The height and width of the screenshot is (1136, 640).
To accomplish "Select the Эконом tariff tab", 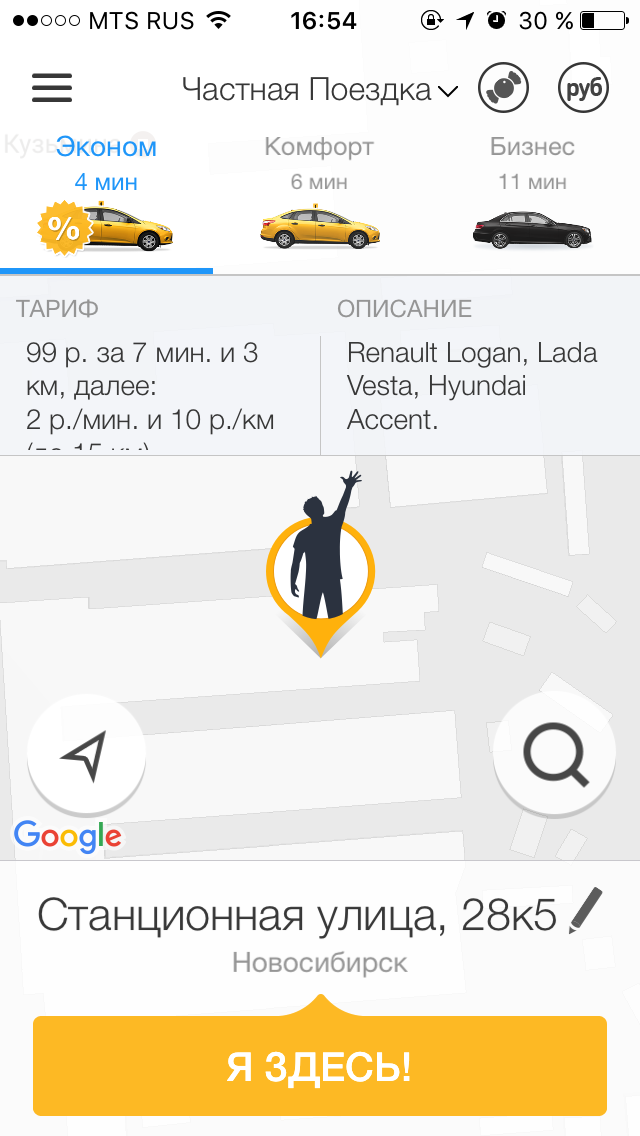I will (x=107, y=193).
